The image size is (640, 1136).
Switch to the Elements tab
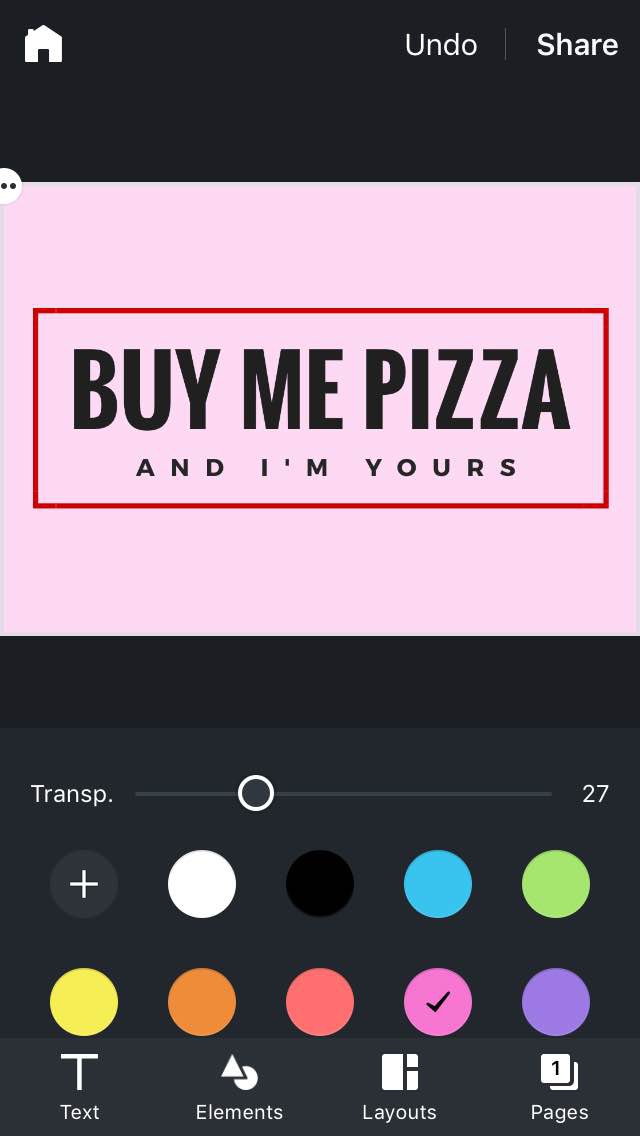240,1087
